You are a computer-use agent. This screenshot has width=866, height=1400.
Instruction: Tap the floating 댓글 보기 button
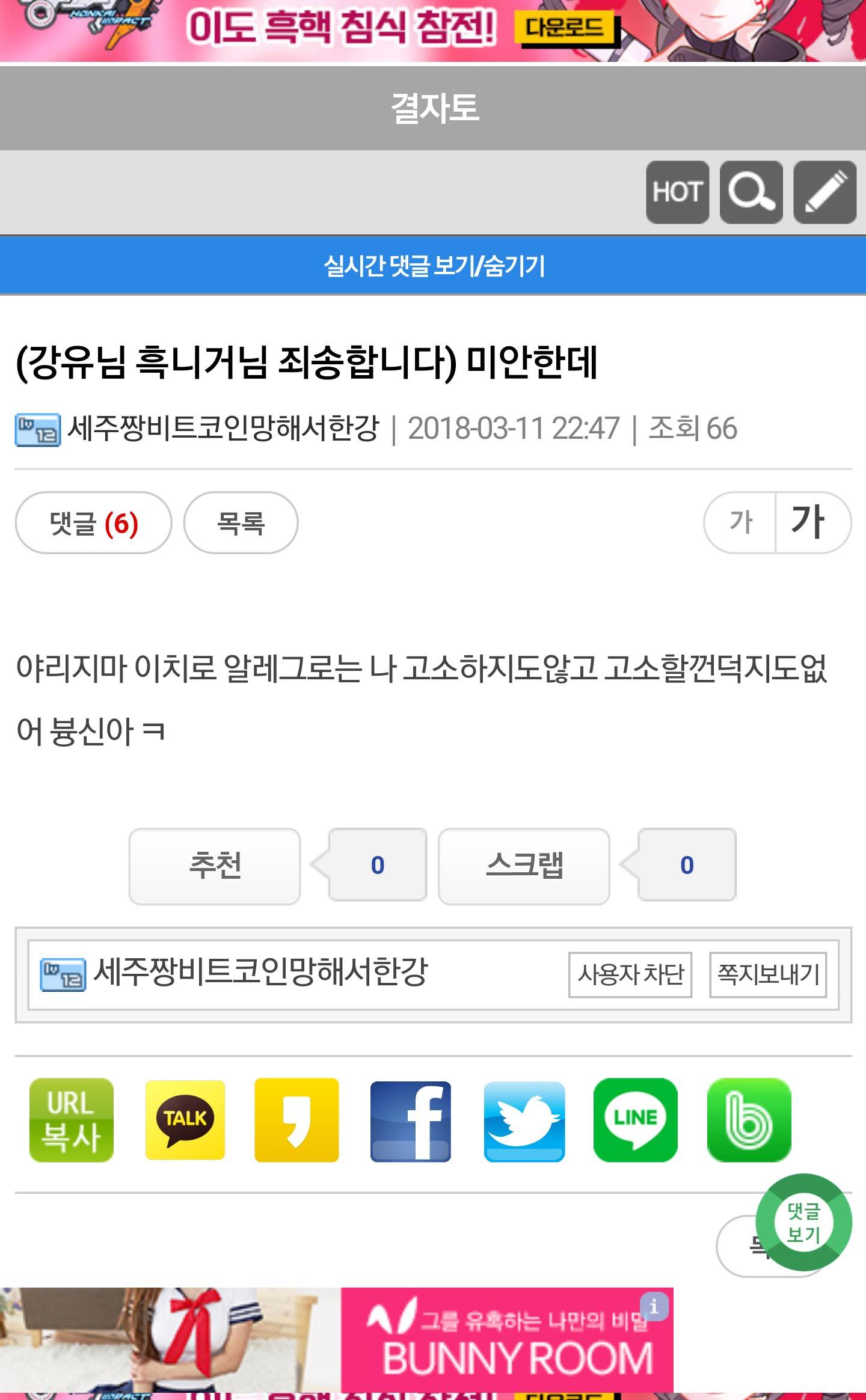coord(803,1222)
